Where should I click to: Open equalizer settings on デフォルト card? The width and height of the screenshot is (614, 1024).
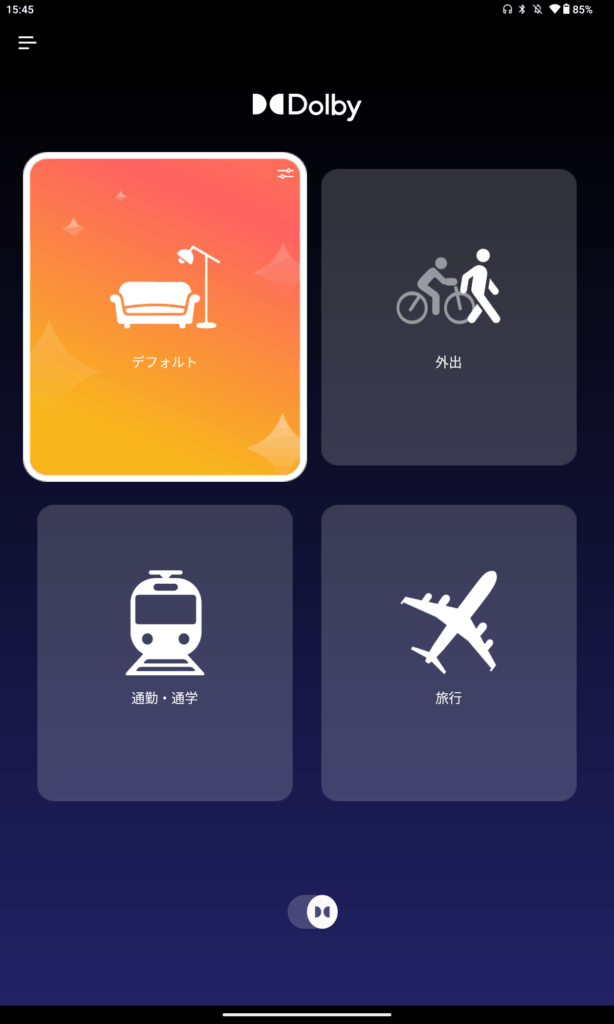(x=286, y=174)
